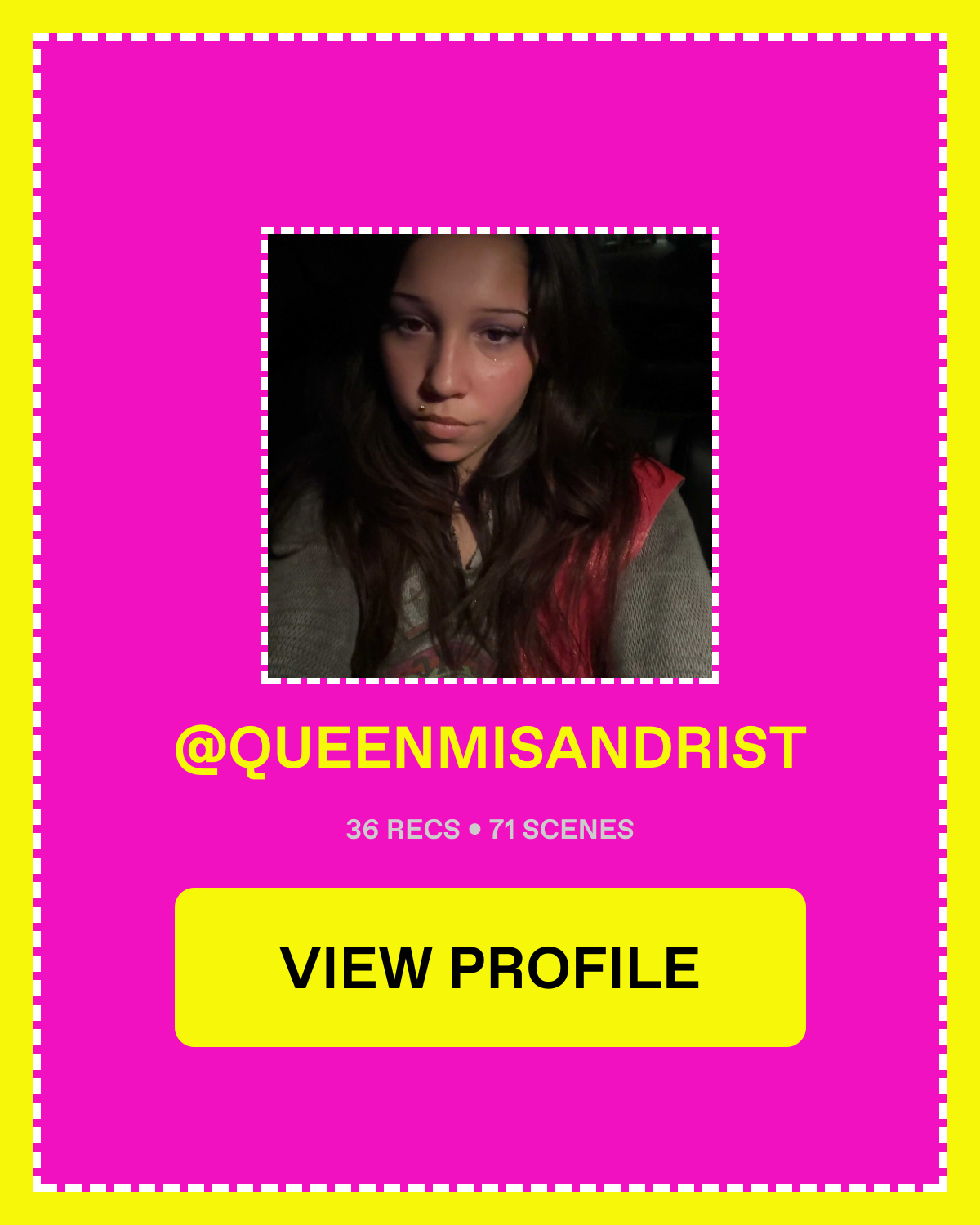This screenshot has width=980, height=1225.
Task: Tap the View Profile button
Action: (x=490, y=967)
